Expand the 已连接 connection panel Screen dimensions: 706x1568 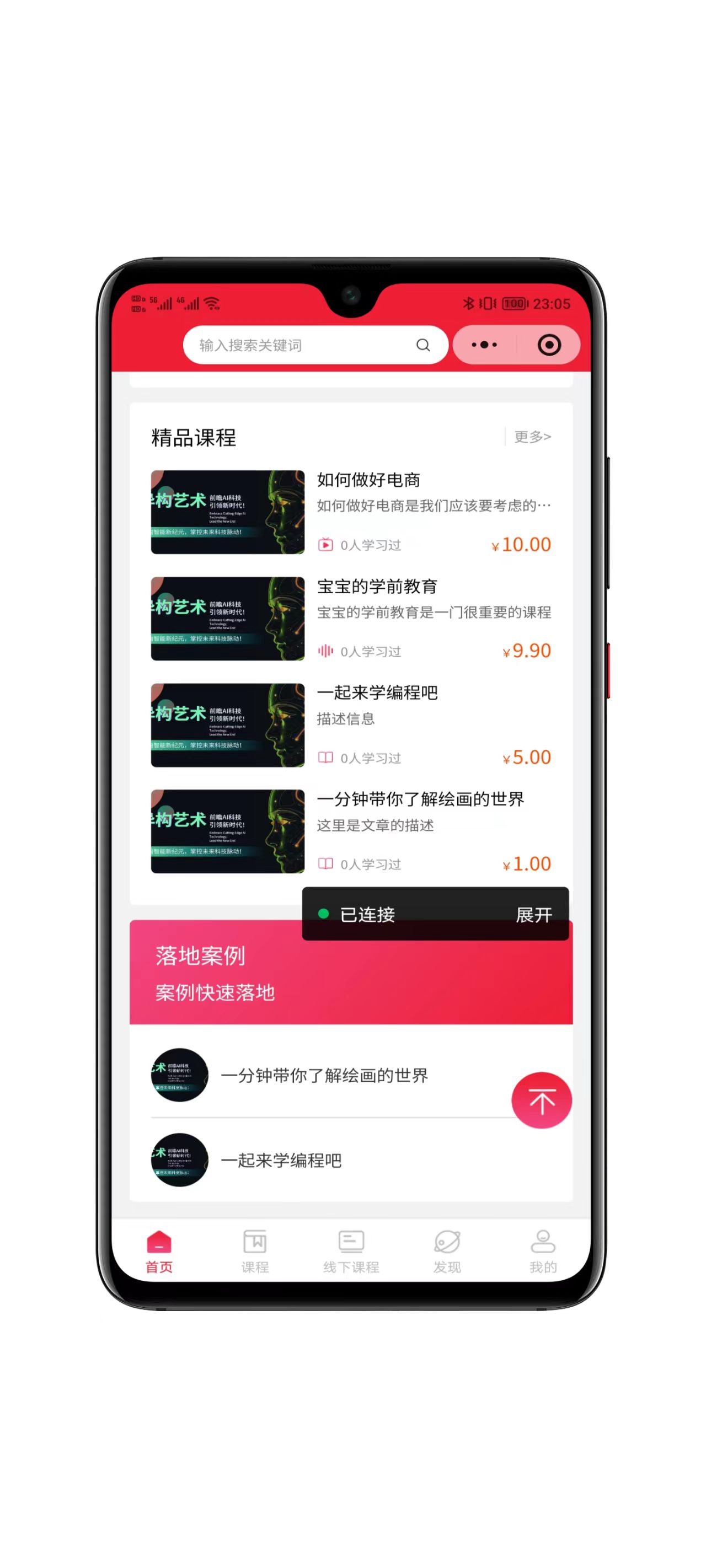533,914
